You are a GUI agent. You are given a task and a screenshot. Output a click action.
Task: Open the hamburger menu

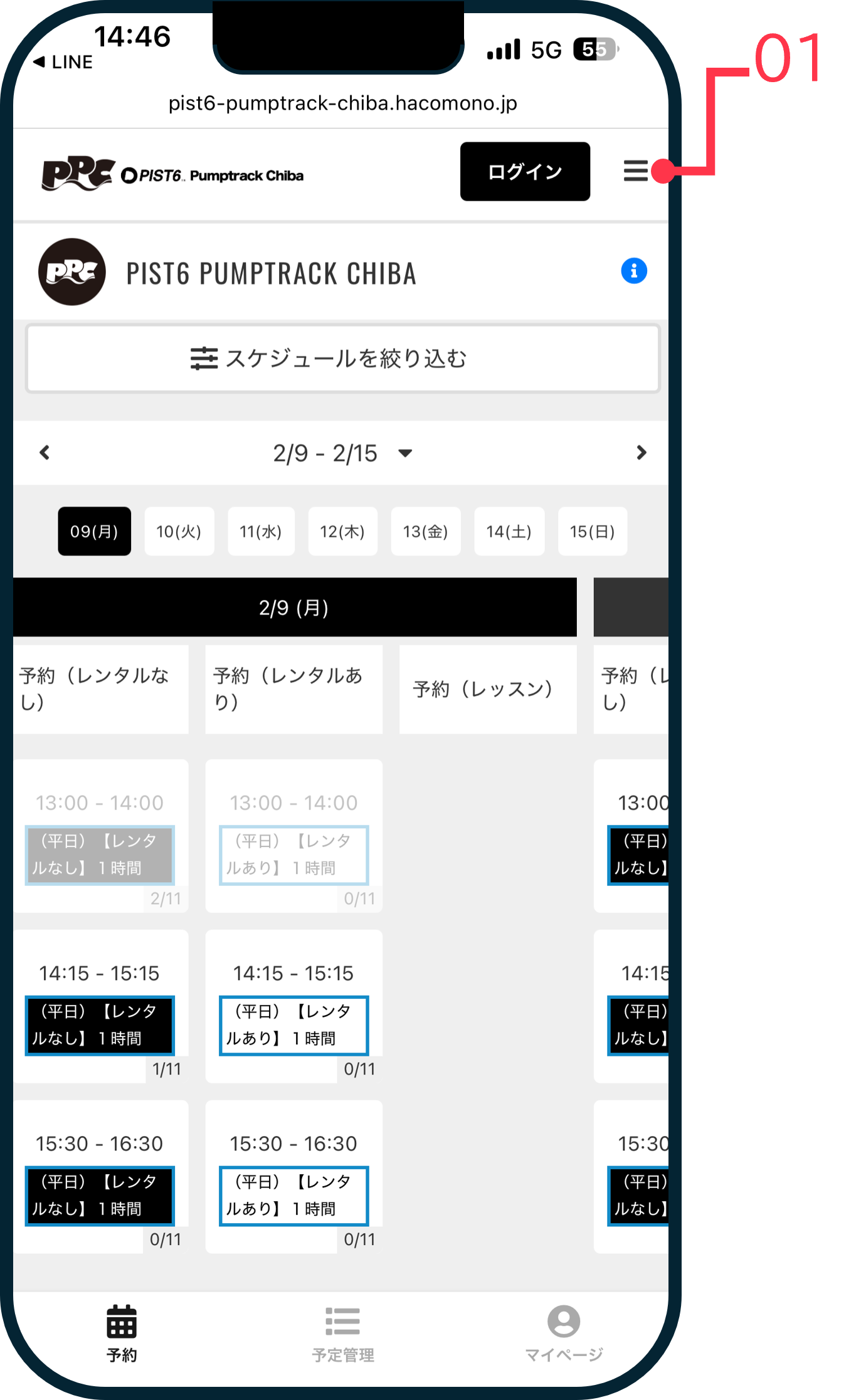635,171
